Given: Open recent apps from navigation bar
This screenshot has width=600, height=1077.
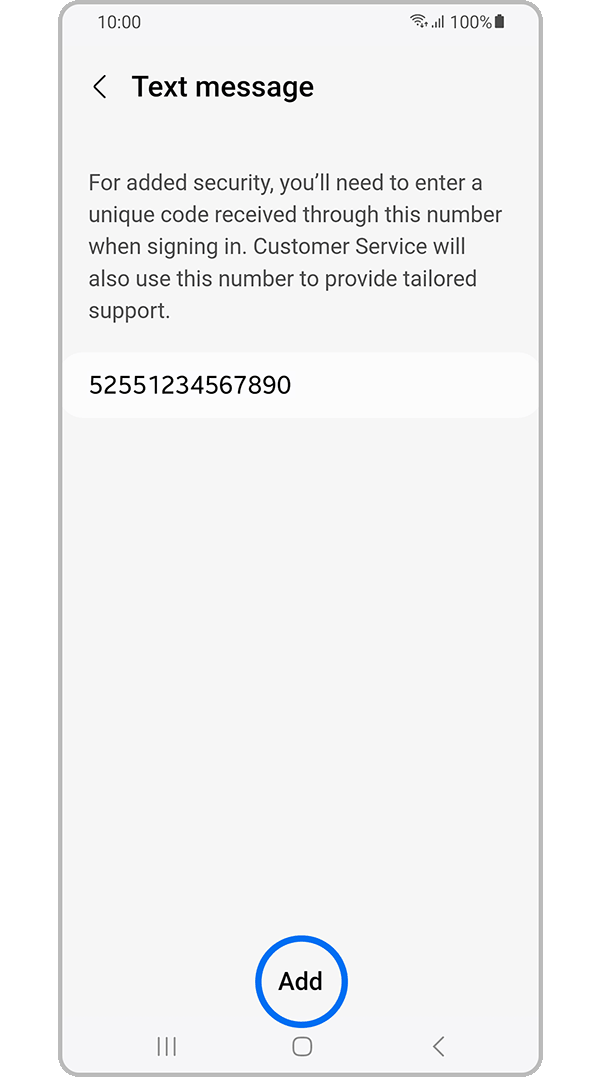Looking at the screenshot, I should [167, 1046].
